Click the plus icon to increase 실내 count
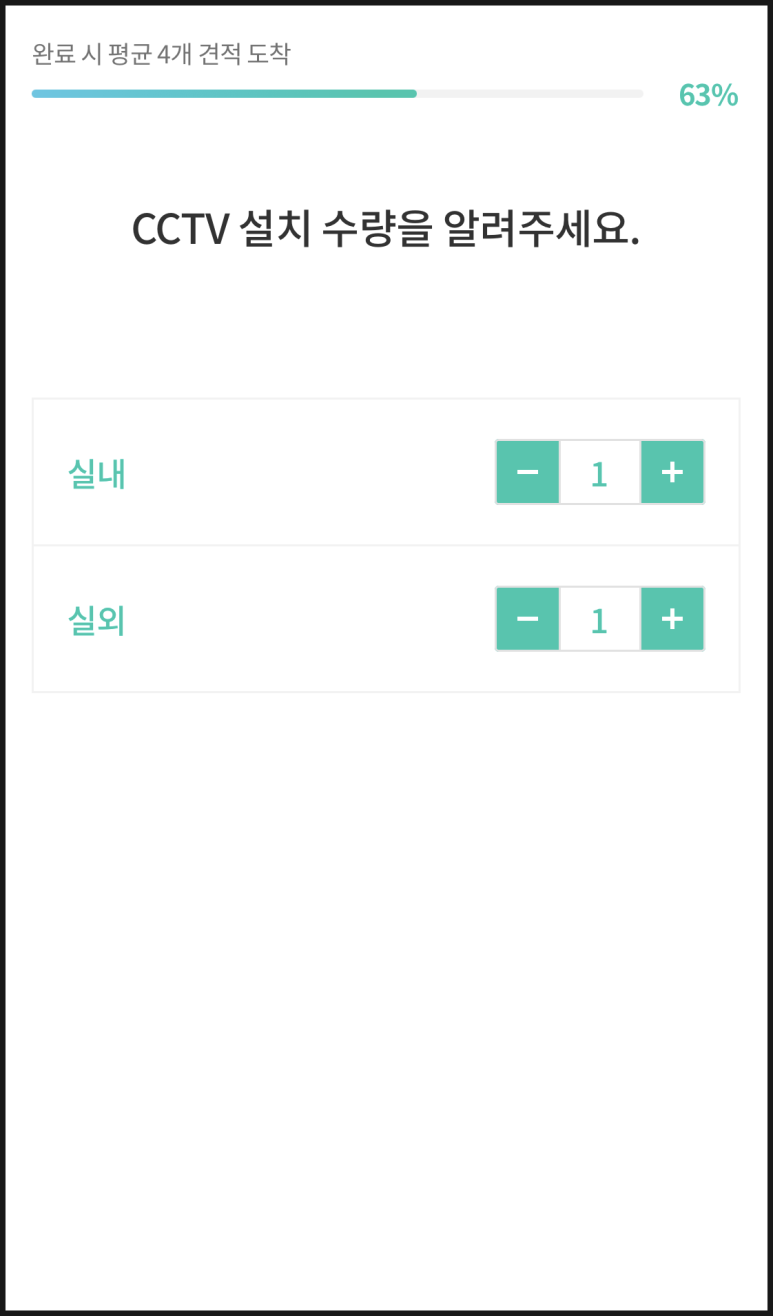Image resolution: width=773 pixels, height=1316 pixels. (672, 472)
